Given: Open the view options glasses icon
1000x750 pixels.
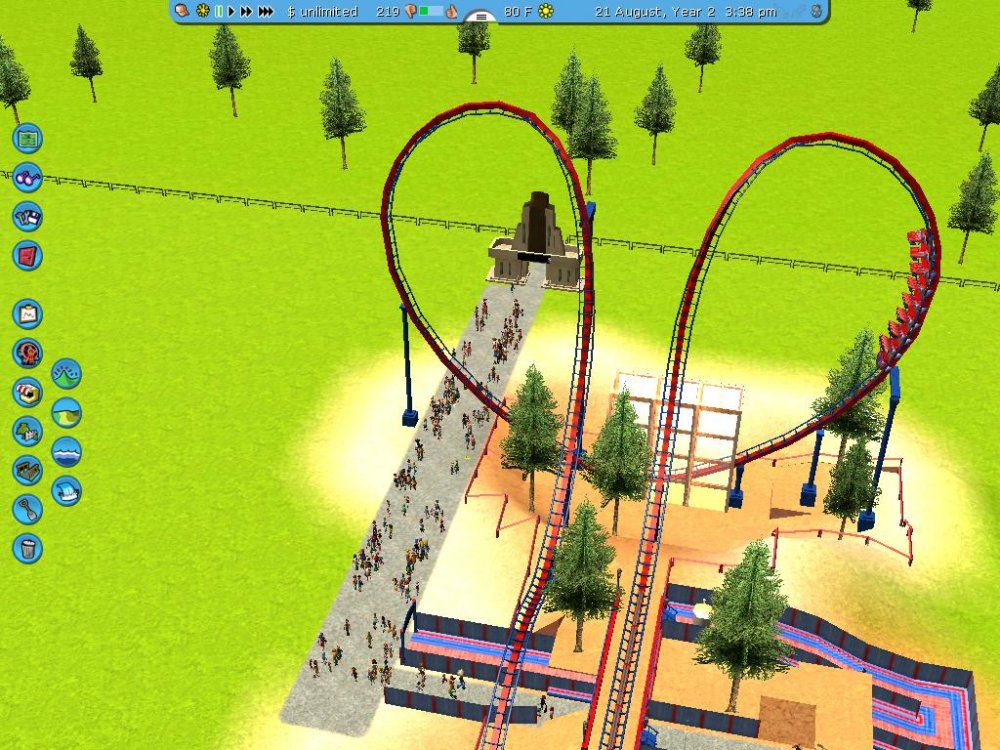Looking at the screenshot, I should (x=27, y=178).
